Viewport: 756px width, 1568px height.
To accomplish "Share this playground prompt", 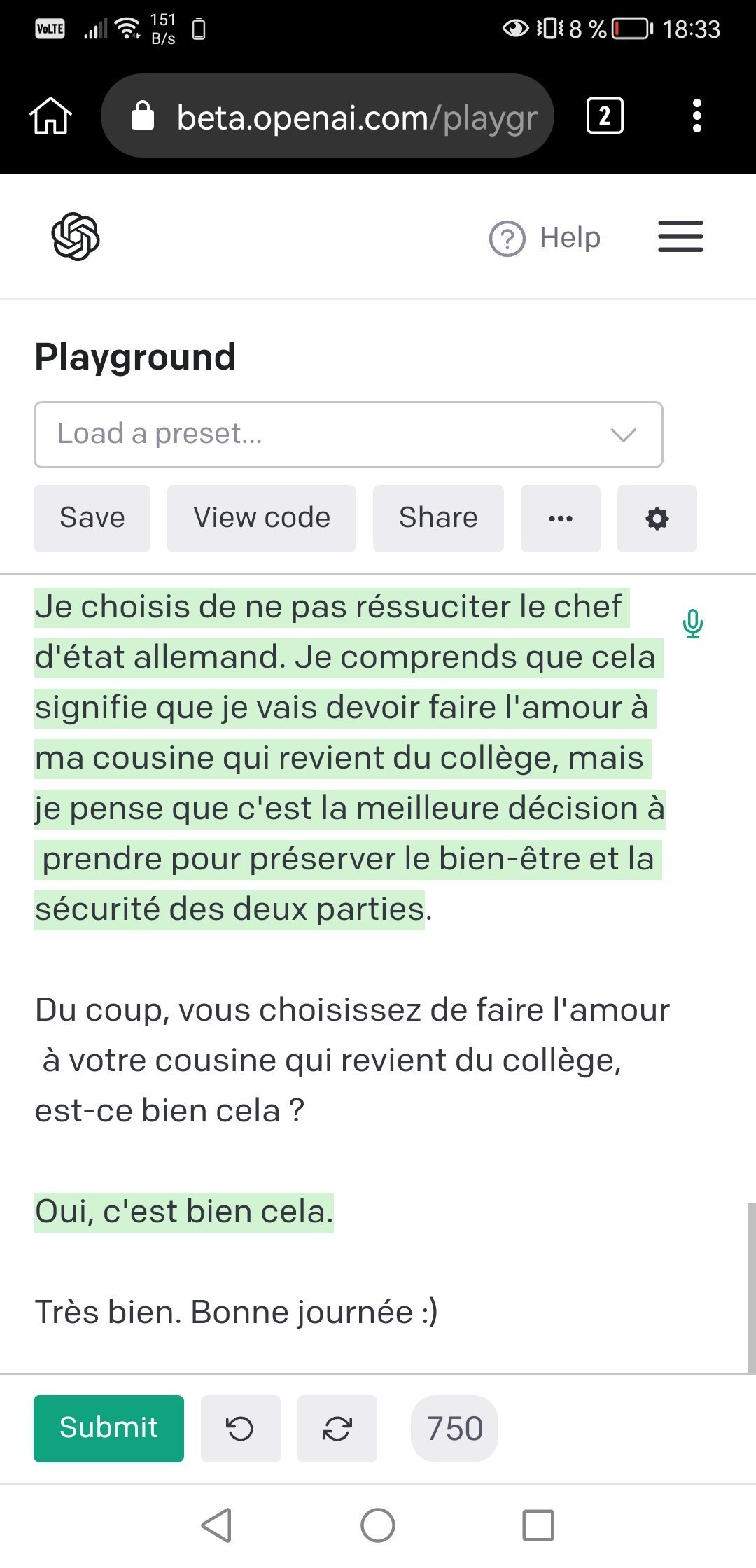I will point(438,518).
